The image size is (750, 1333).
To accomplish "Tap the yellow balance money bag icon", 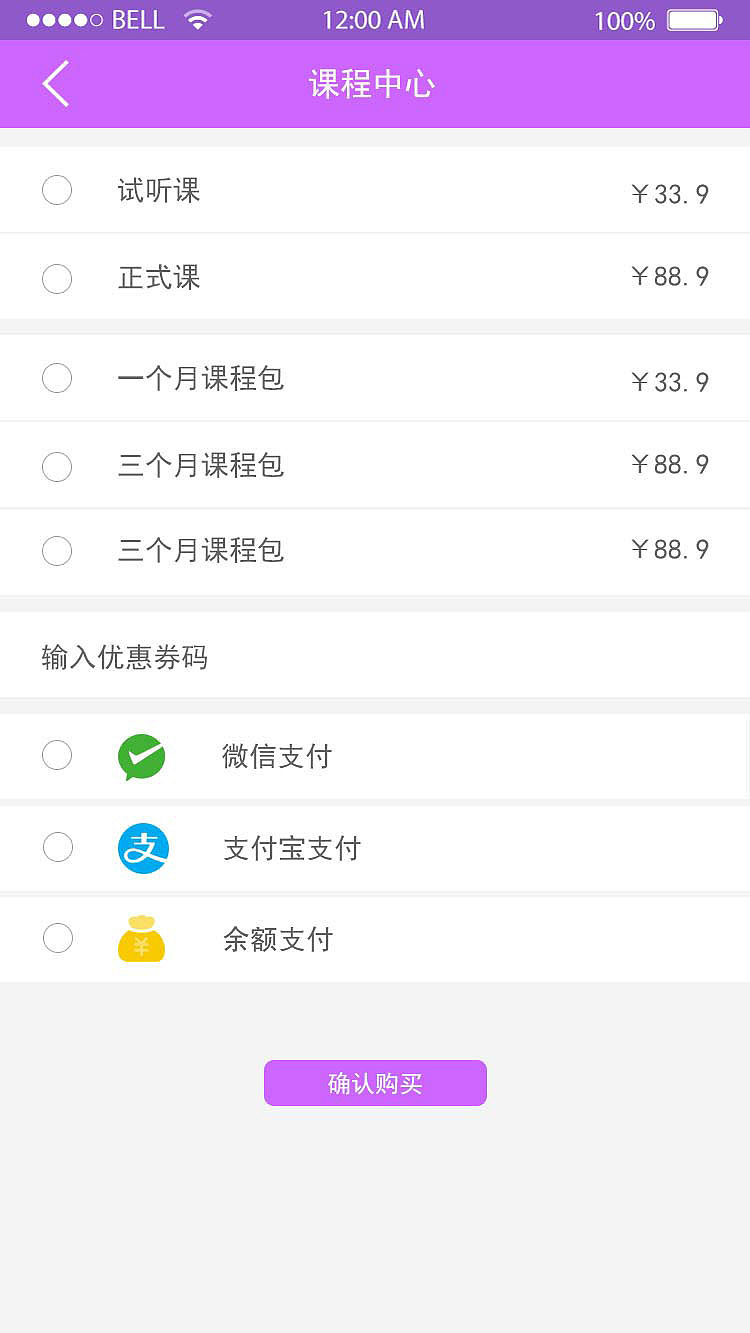I will click(141, 938).
